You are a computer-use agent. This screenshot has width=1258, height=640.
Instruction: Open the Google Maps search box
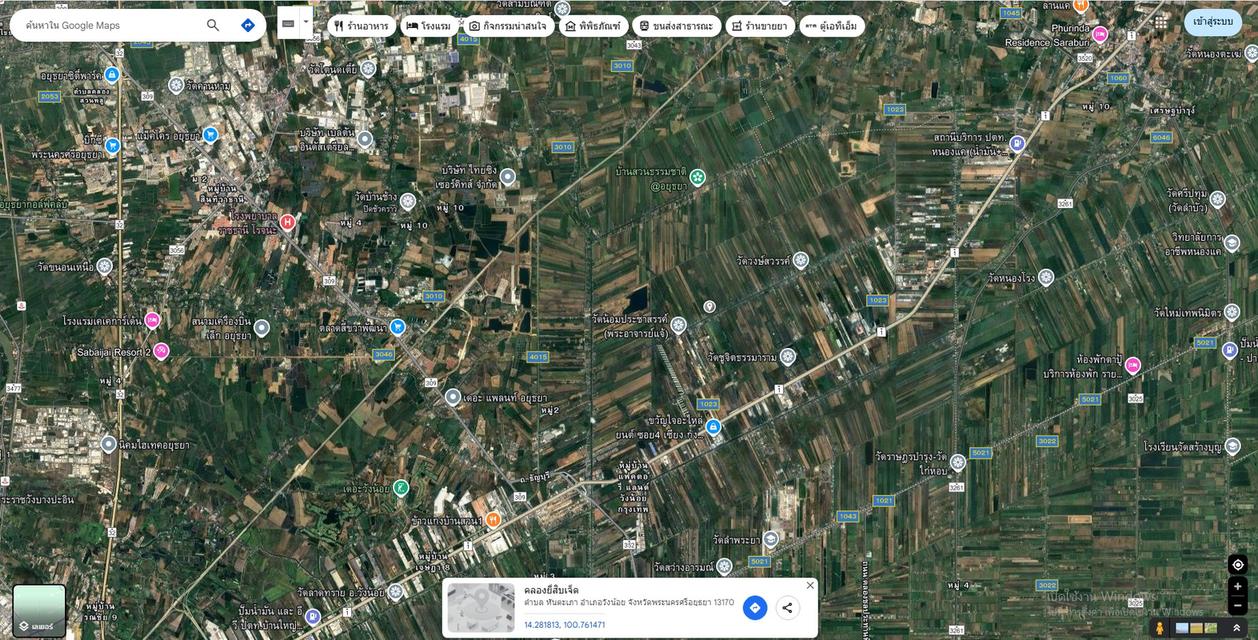(x=110, y=25)
